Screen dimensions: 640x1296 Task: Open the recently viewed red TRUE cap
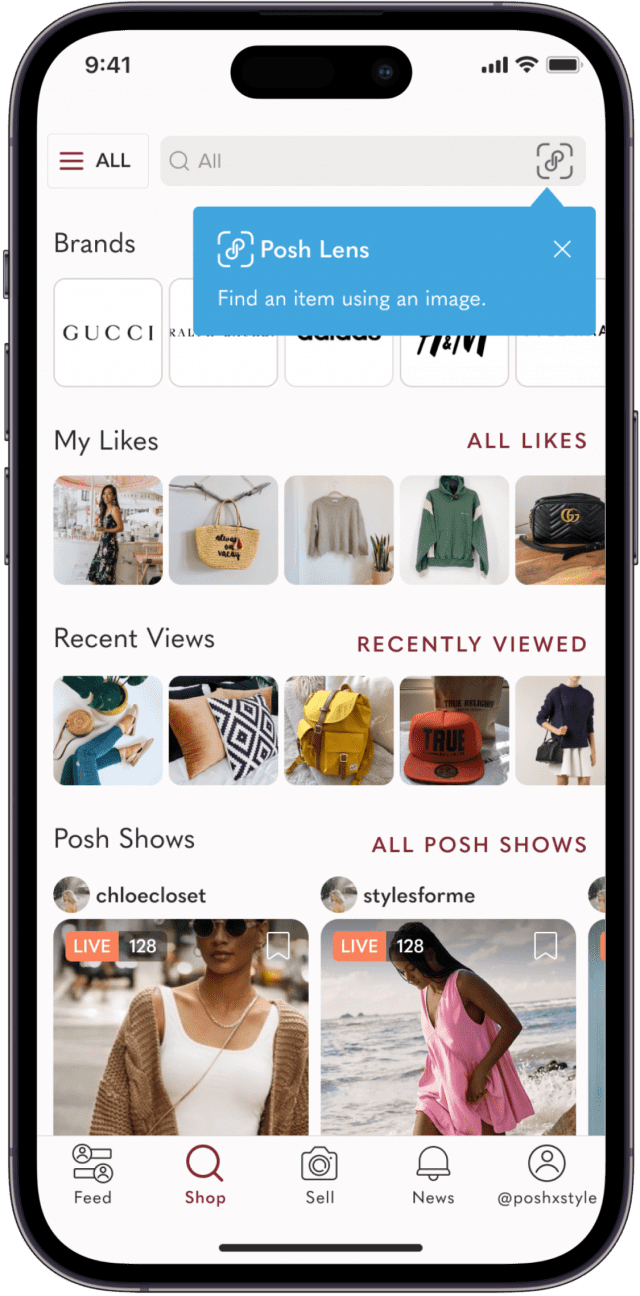tap(454, 730)
